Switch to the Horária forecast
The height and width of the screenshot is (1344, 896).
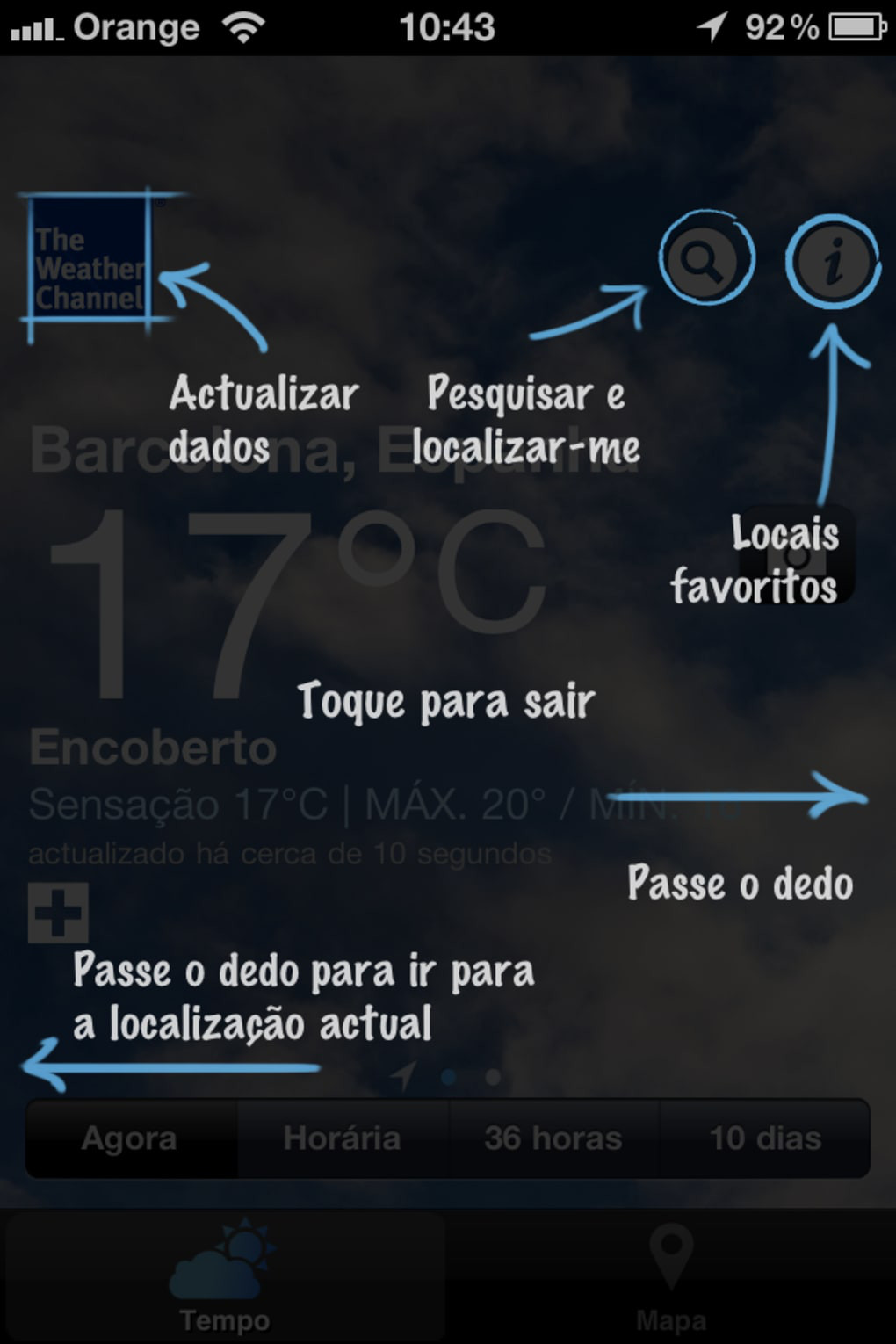[x=342, y=1138]
